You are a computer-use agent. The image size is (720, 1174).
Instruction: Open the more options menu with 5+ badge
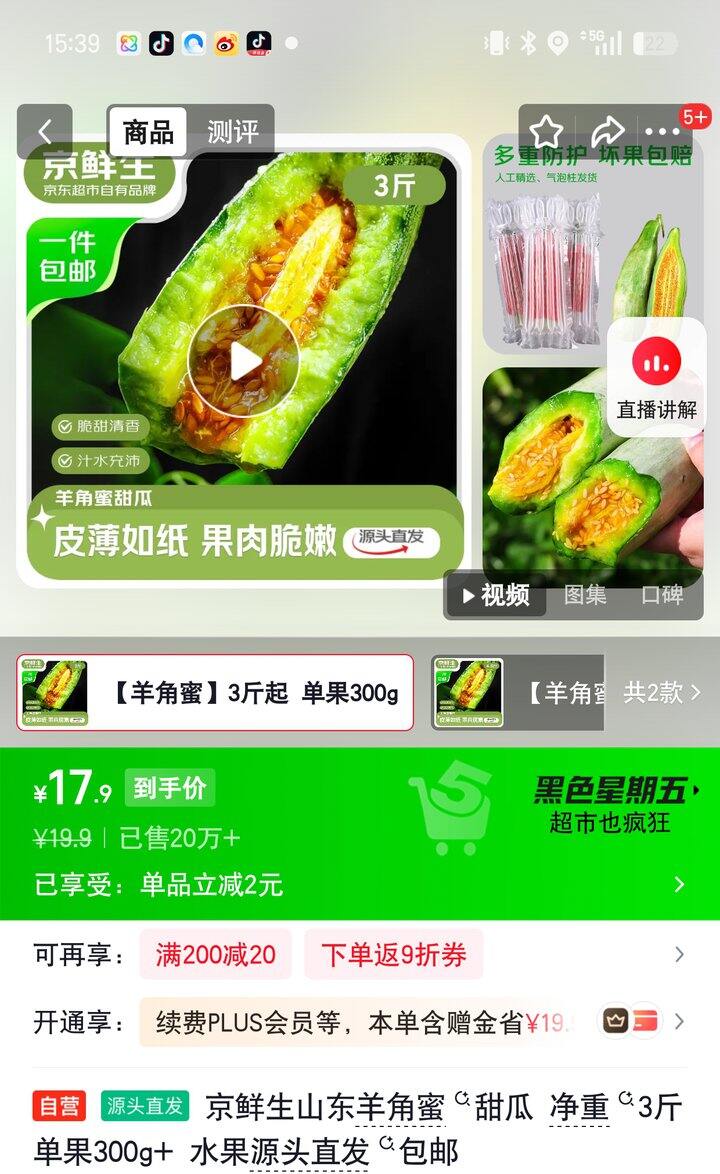coord(661,130)
